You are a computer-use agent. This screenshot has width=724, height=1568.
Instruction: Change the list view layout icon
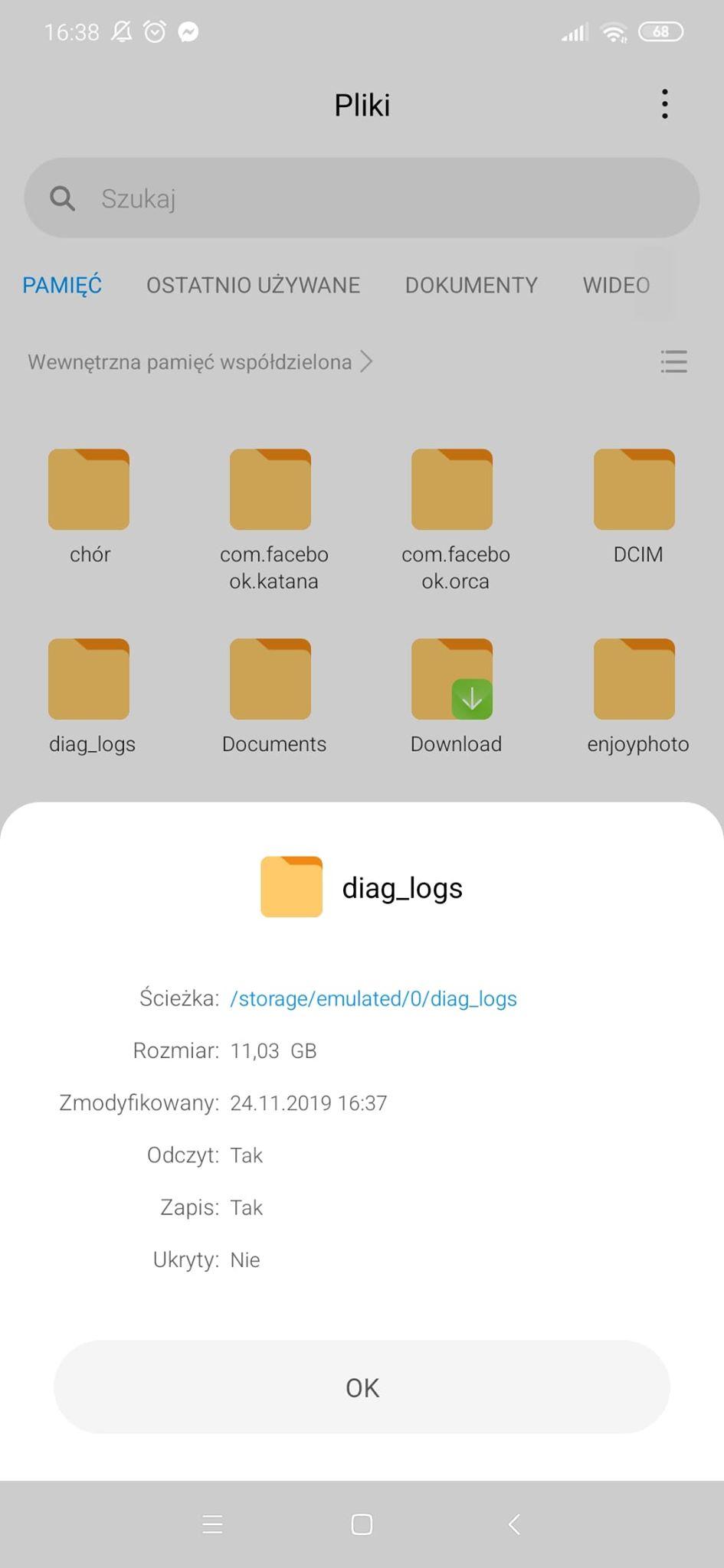tap(673, 361)
